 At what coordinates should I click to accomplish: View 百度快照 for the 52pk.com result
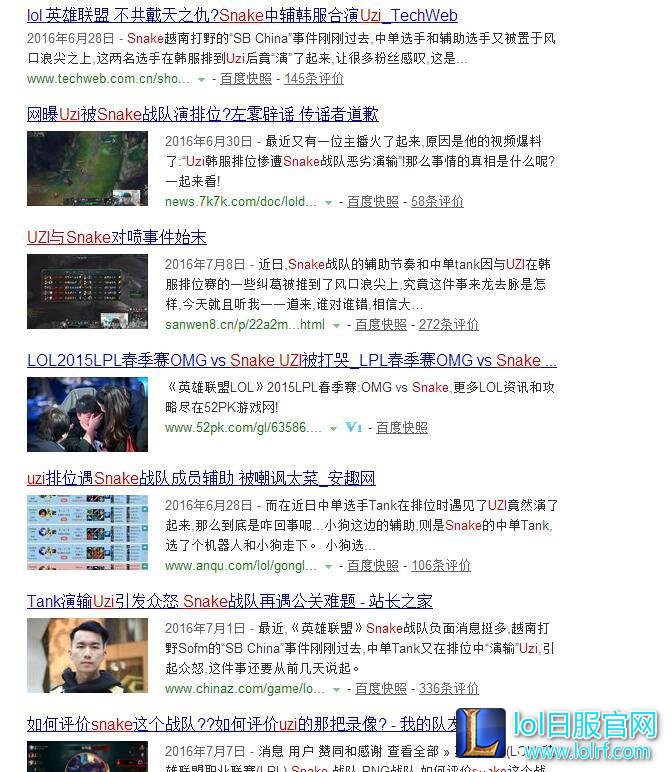[x=401, y=427]
